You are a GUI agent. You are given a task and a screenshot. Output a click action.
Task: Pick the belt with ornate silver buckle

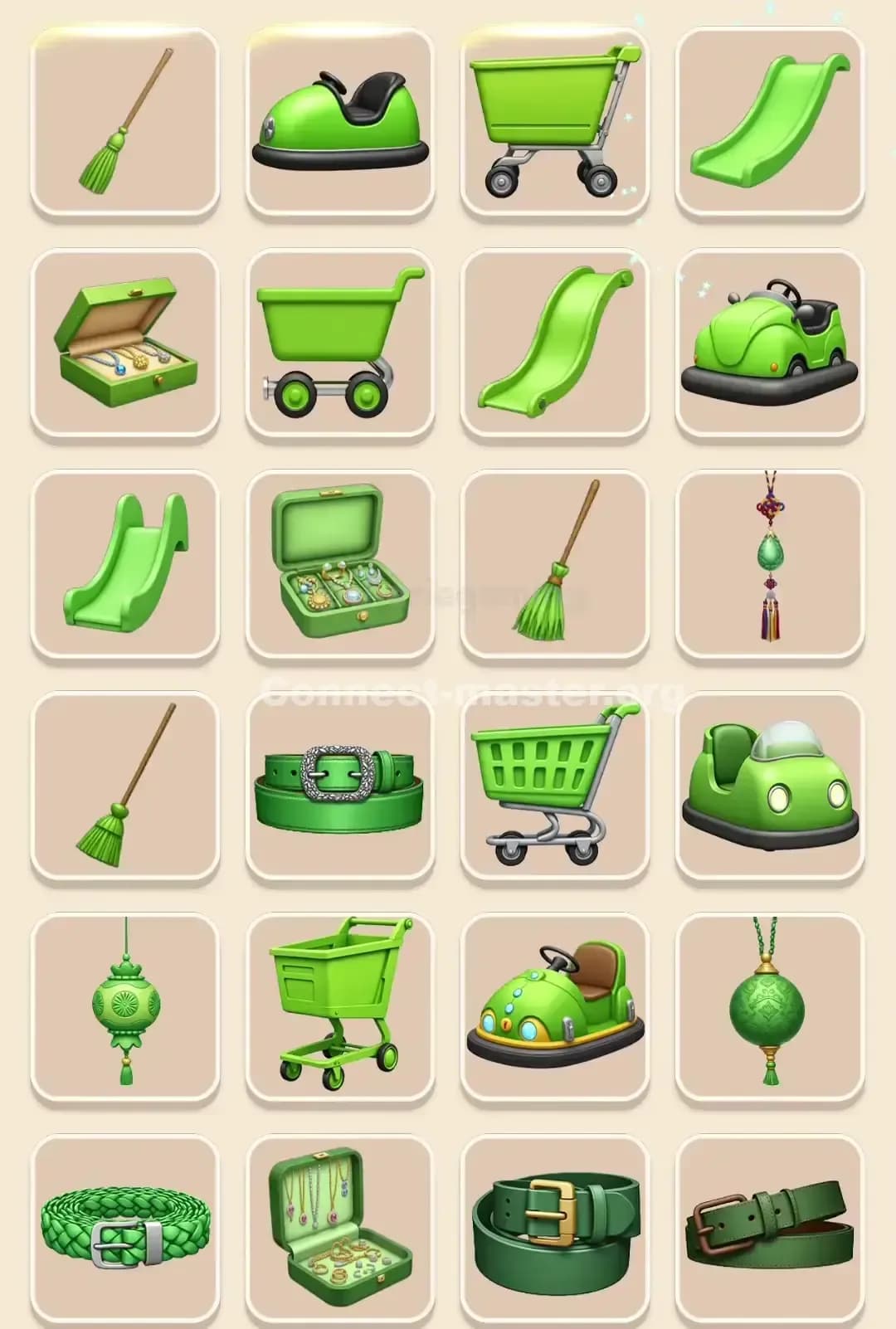tap(340, 786)
